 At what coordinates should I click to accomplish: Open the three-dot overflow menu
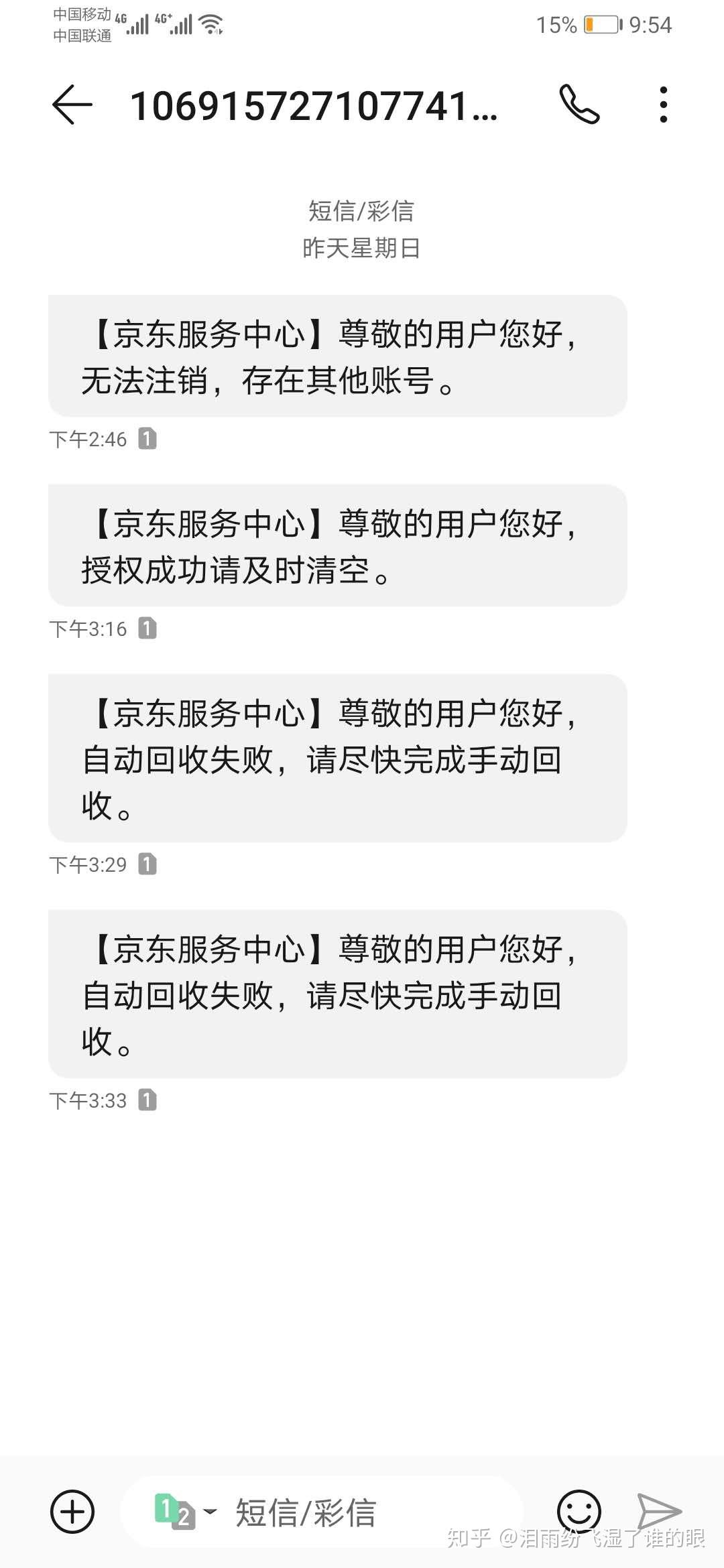tap(663, 105)
